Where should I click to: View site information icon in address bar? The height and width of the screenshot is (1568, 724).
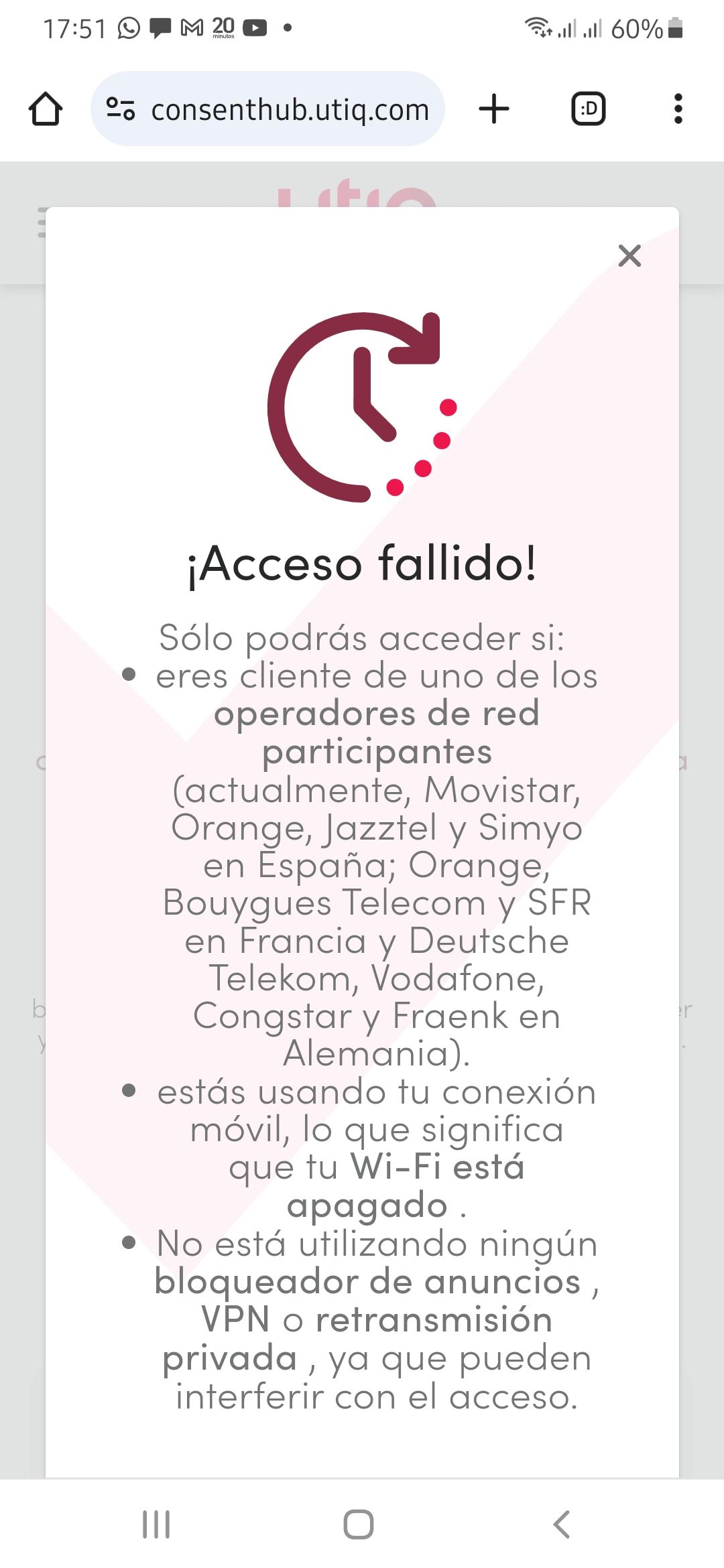121,109
